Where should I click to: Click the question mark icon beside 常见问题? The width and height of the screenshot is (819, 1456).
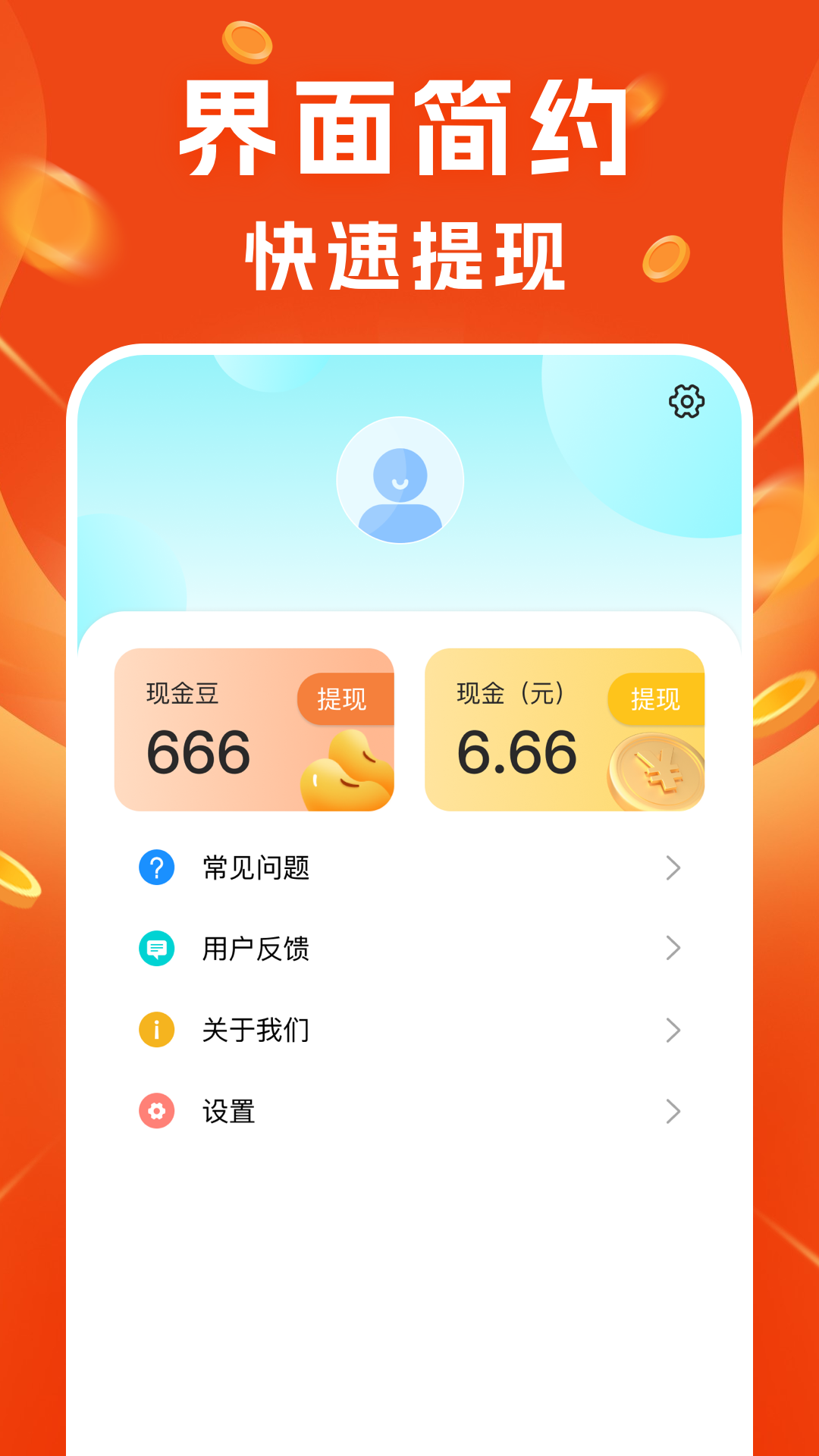(x=155, y=869)
